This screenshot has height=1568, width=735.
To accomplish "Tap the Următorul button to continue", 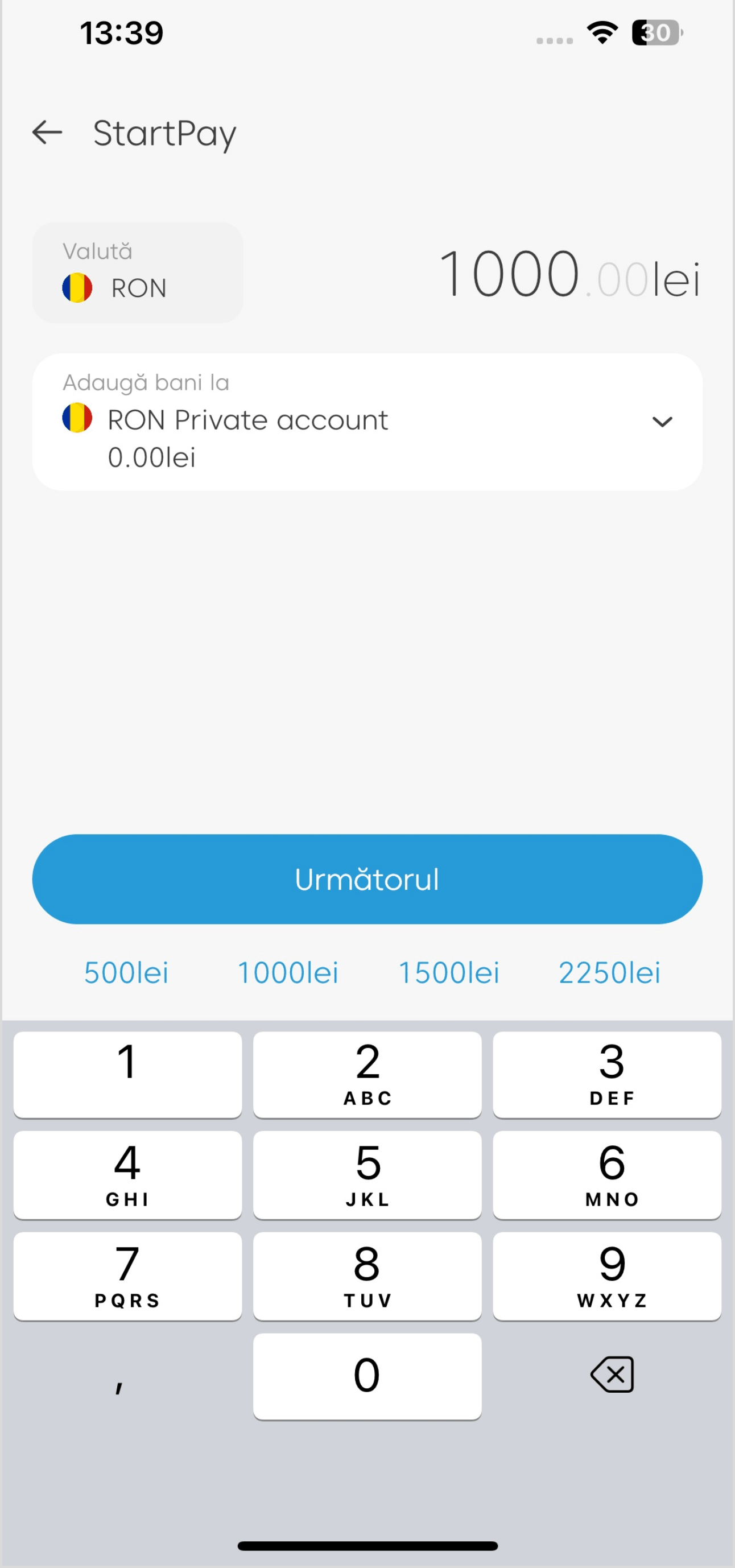I will coord(367,879).
